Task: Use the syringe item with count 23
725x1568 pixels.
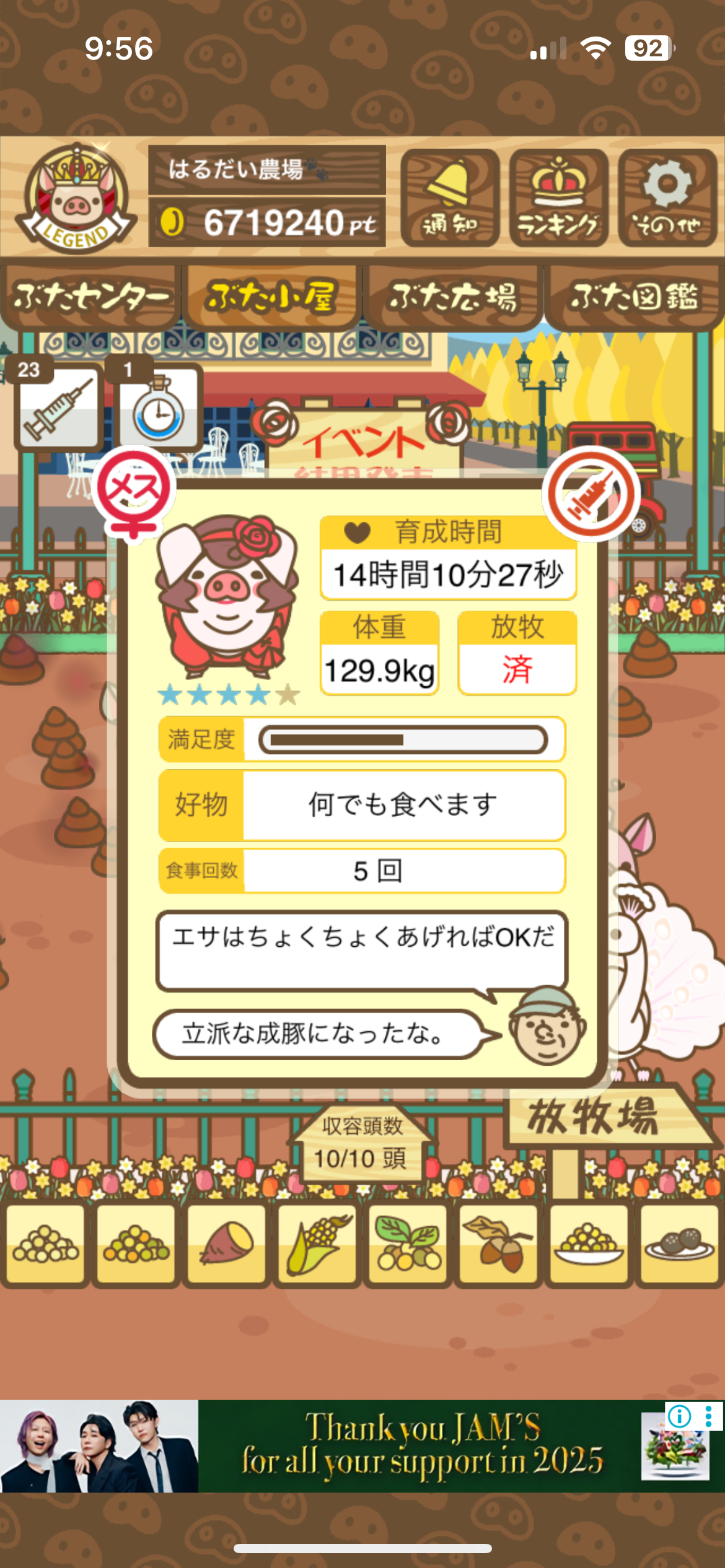Action: tap(58, 407)
